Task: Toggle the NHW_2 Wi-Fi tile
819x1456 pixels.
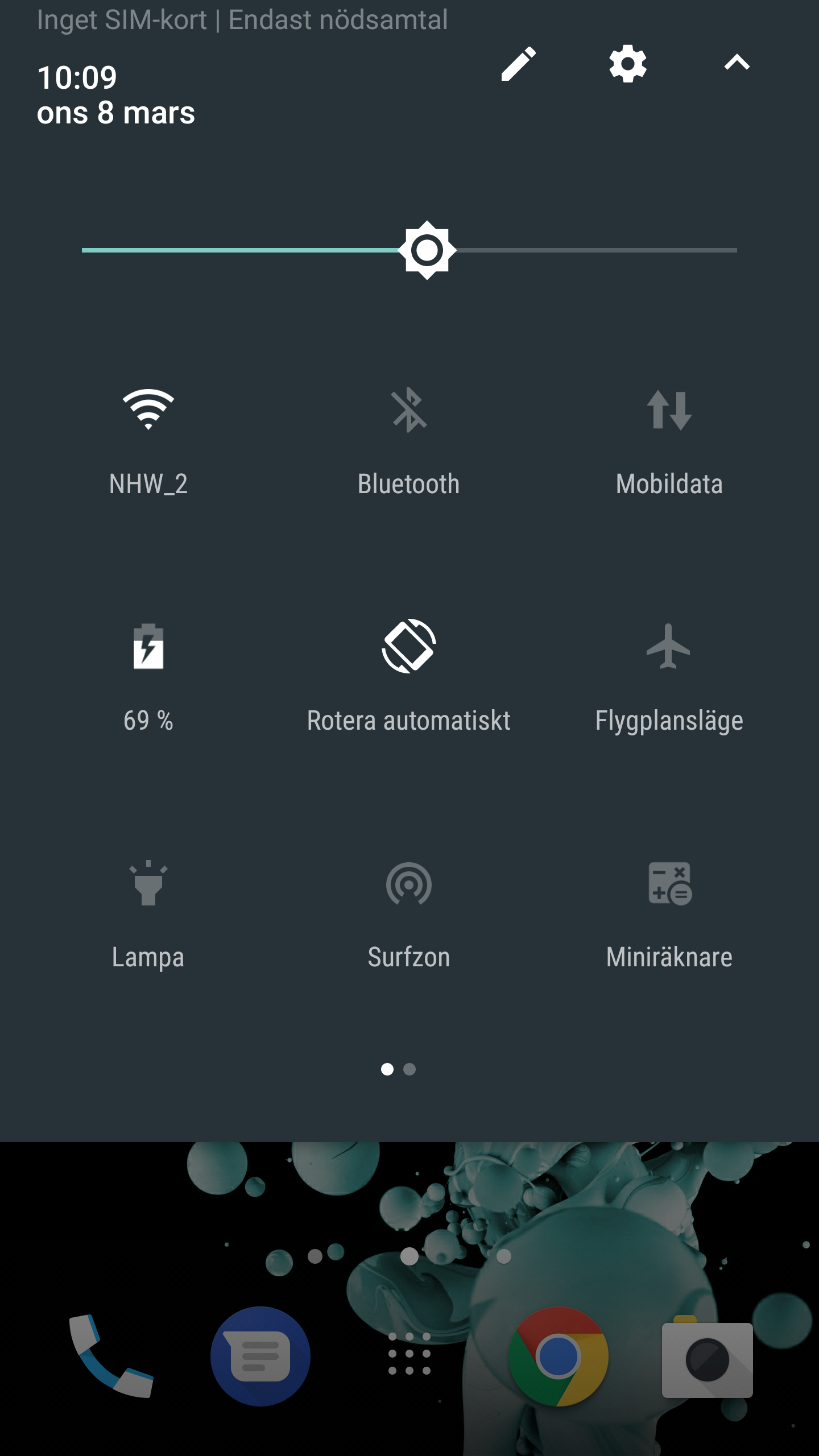Action: click(x=148, y=411)
